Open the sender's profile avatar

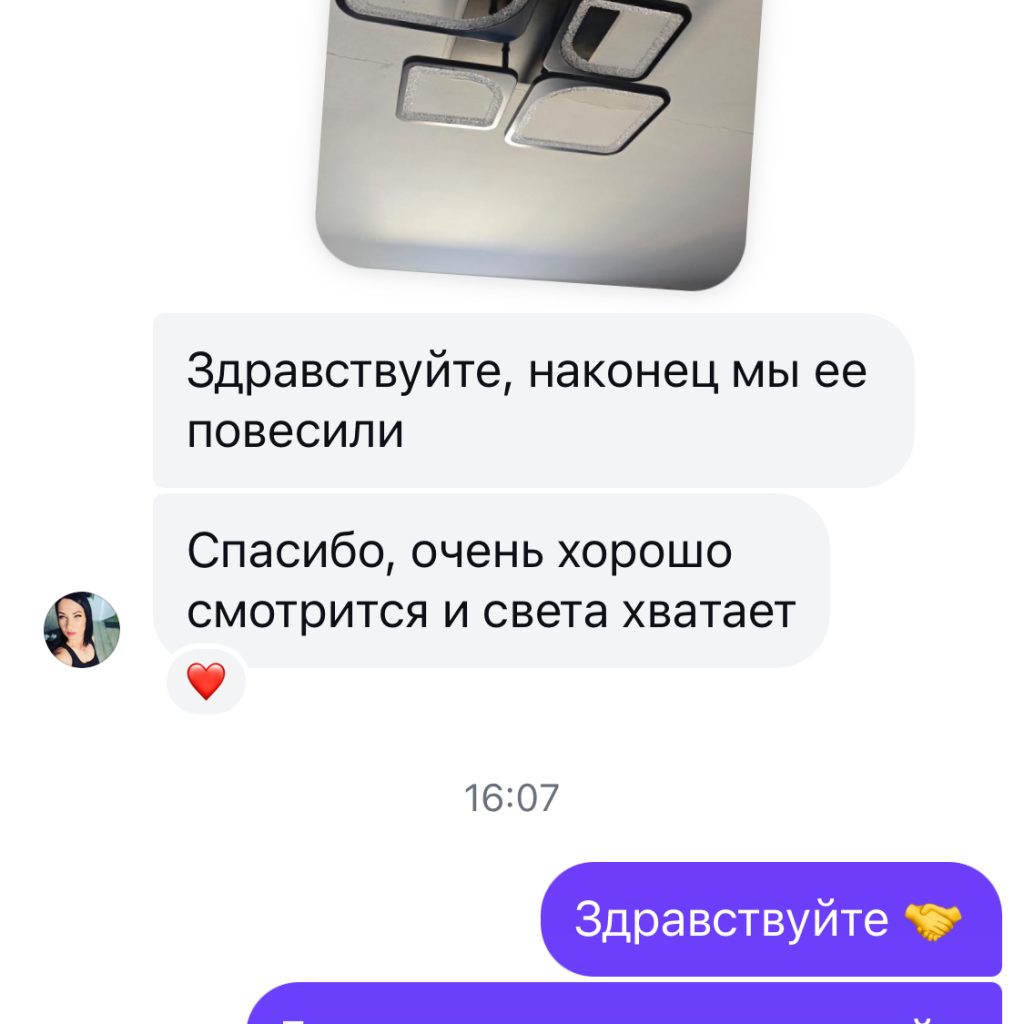coord(82,630)
